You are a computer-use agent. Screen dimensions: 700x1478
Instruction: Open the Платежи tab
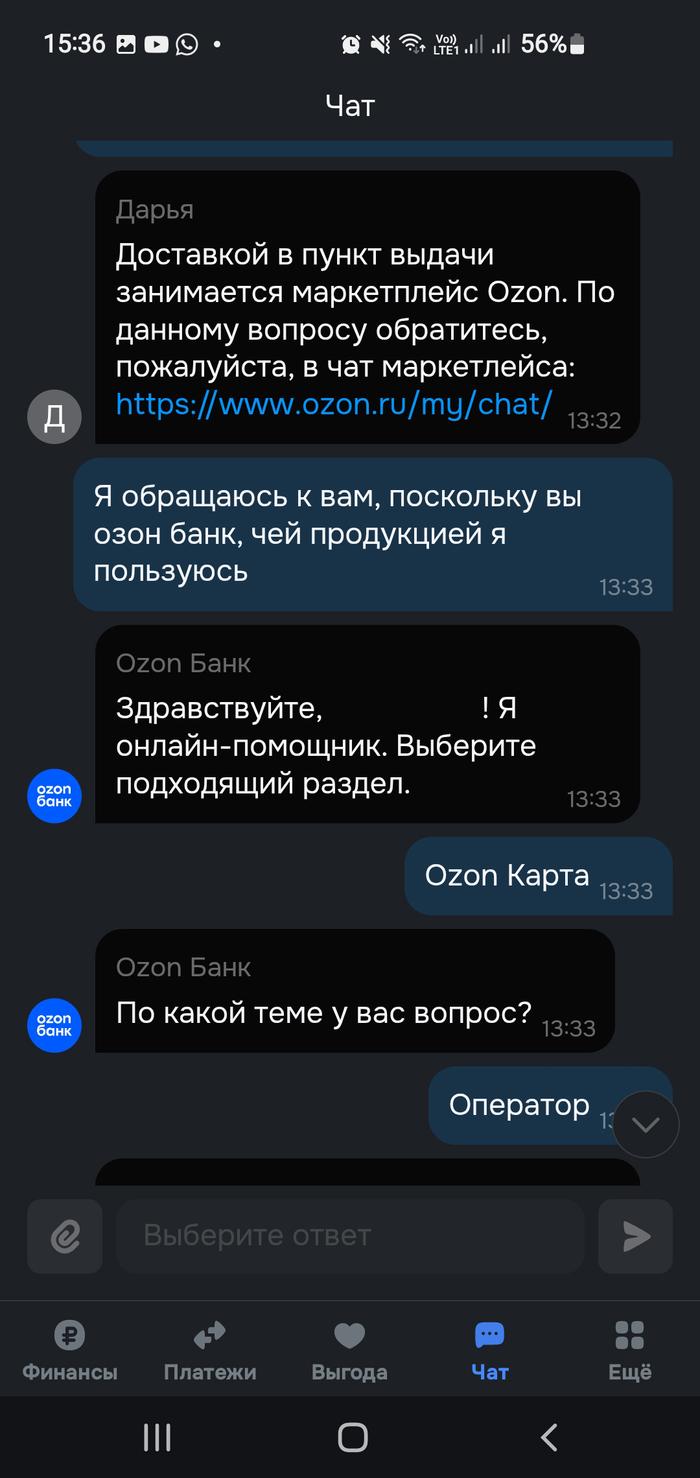[210, 1350]
